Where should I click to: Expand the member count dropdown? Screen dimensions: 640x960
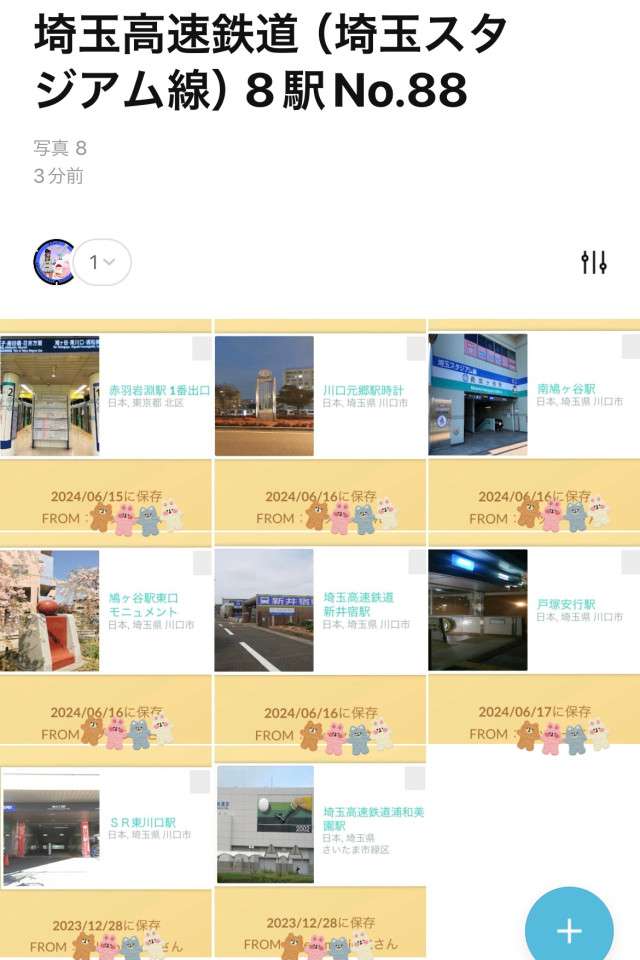[102, 262]
